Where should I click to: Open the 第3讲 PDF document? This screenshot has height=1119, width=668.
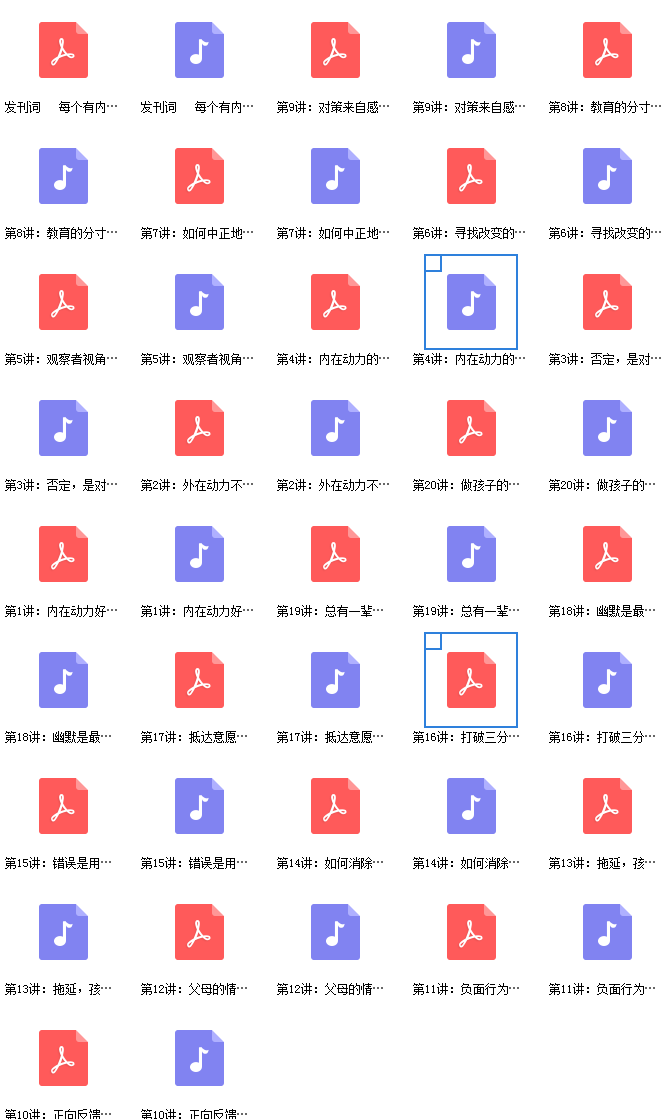[x=607, y=302]
